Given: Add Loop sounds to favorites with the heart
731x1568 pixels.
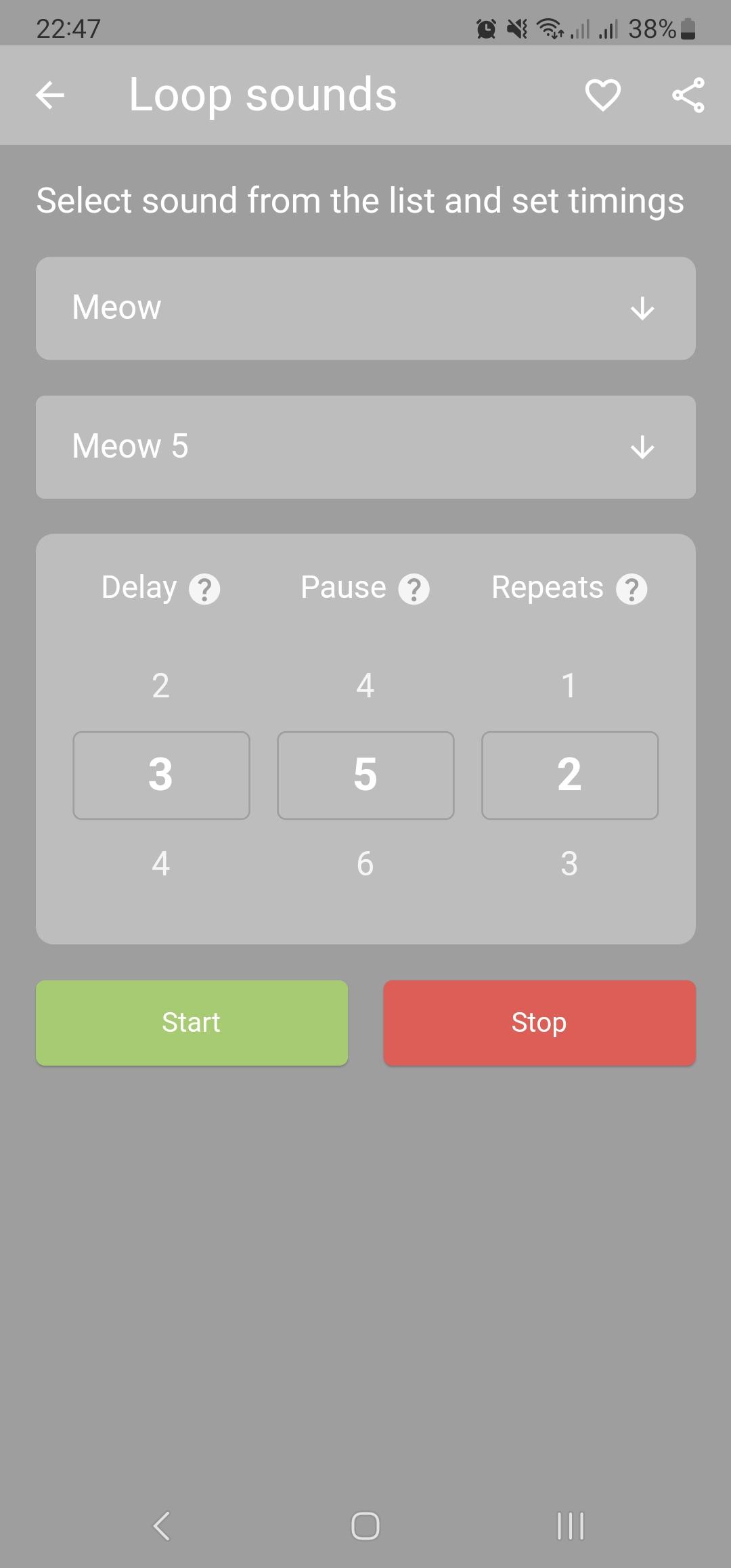Looking at the screenshot, I should click(602, 95).
